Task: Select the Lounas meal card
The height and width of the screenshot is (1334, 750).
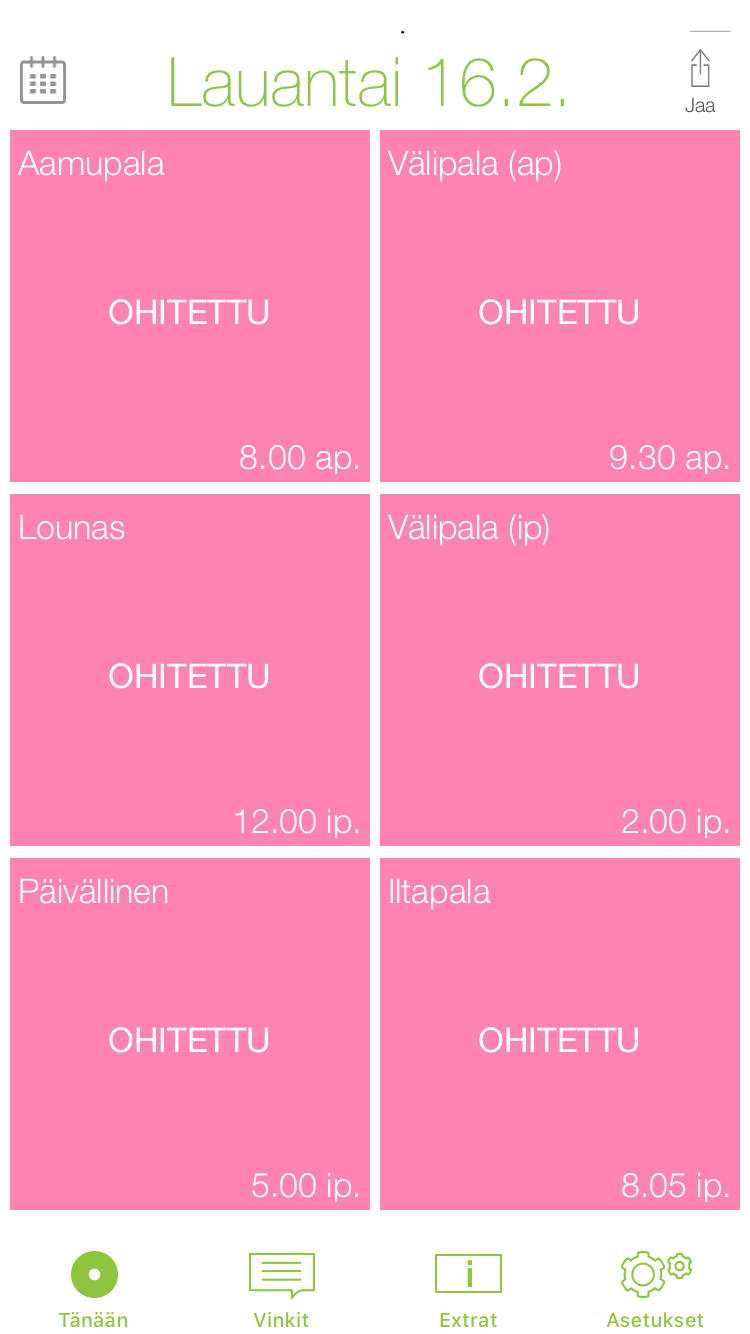Action: click(x=190, y=670)
